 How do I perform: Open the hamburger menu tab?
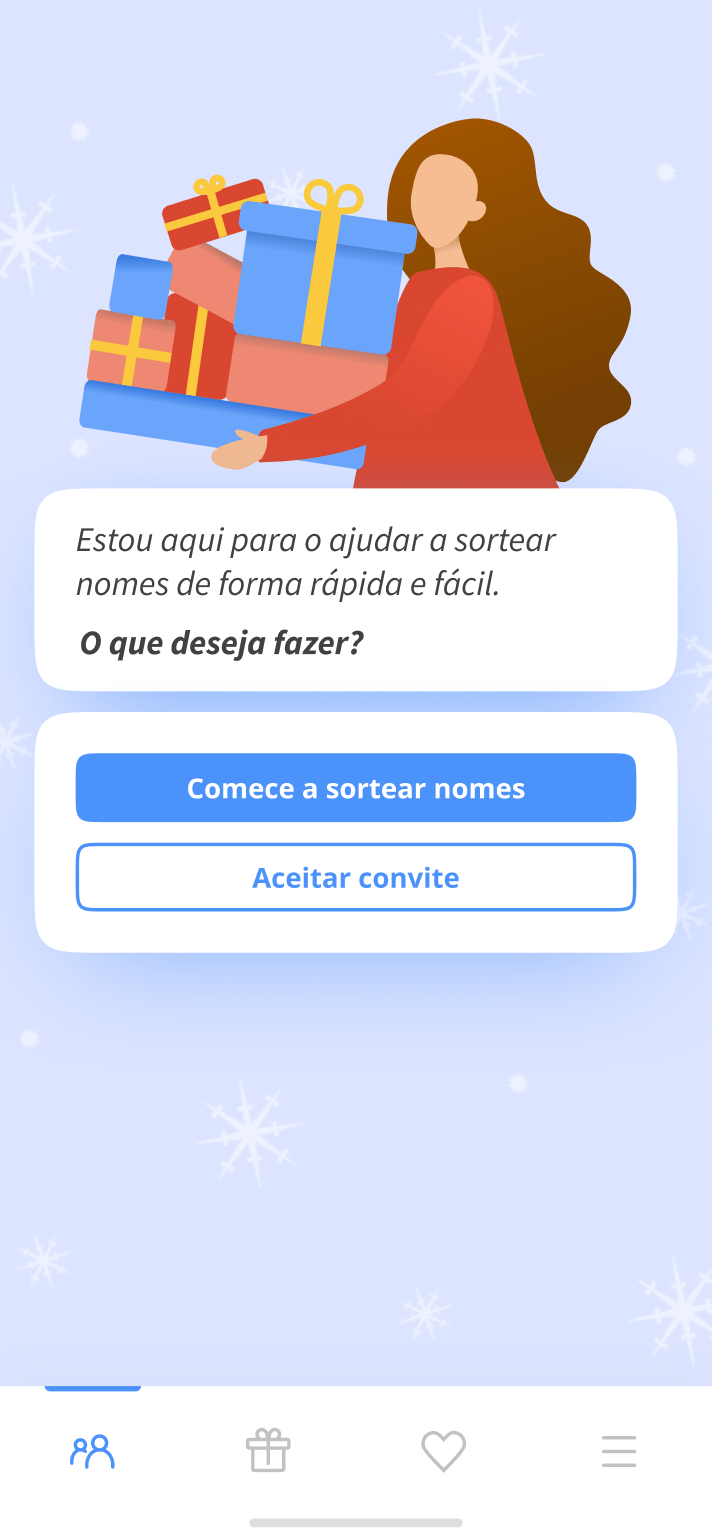[x=619, y=1451]
